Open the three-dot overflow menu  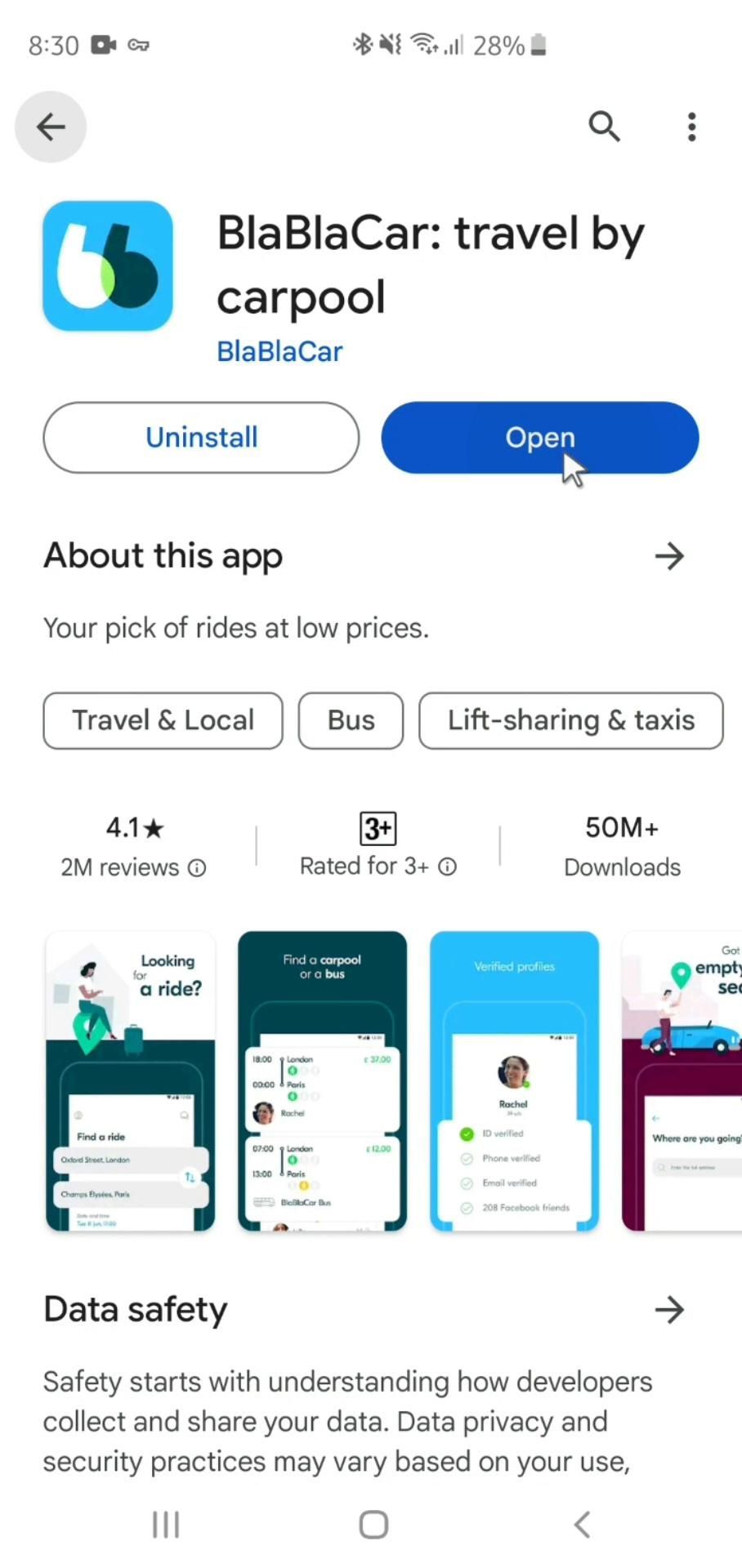[691, 127]
